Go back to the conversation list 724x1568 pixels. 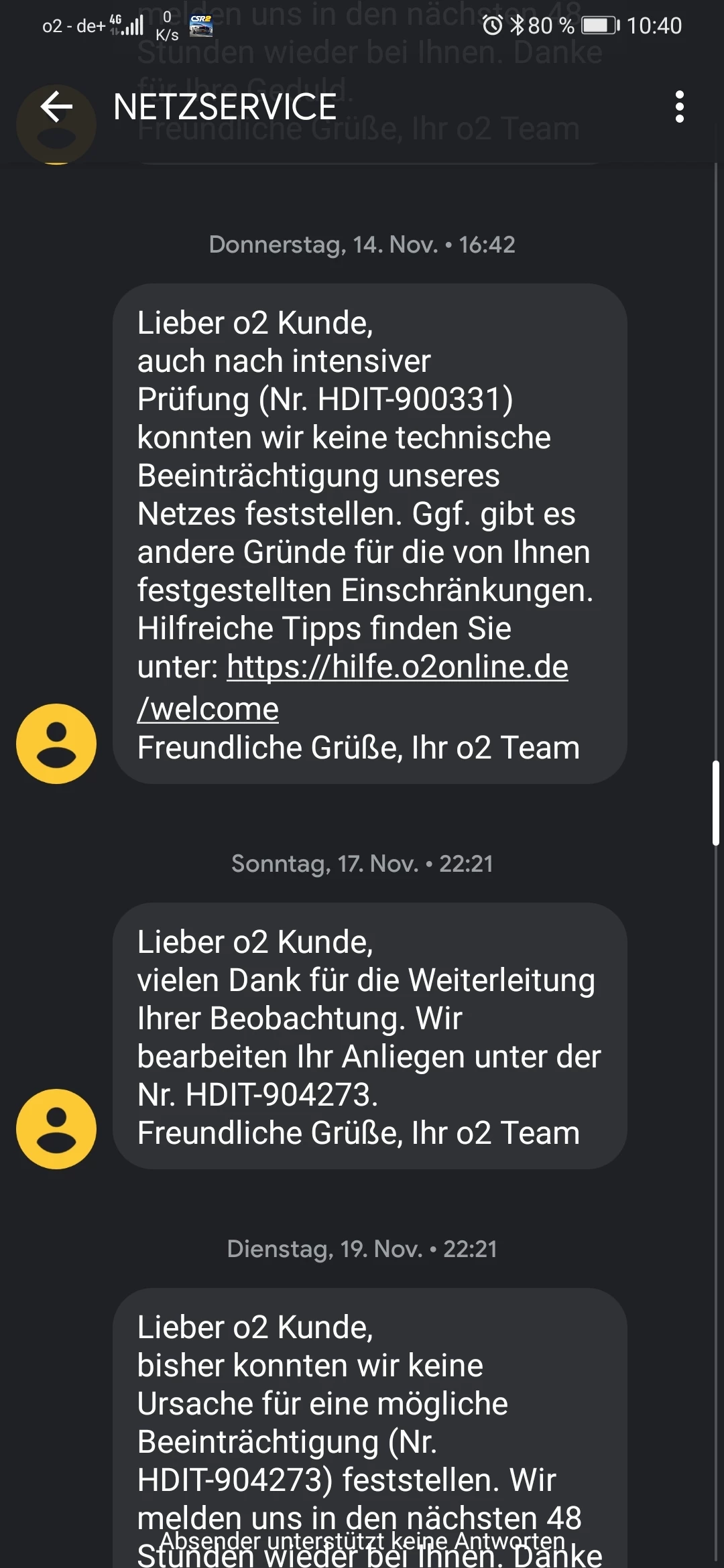[56, 107]
